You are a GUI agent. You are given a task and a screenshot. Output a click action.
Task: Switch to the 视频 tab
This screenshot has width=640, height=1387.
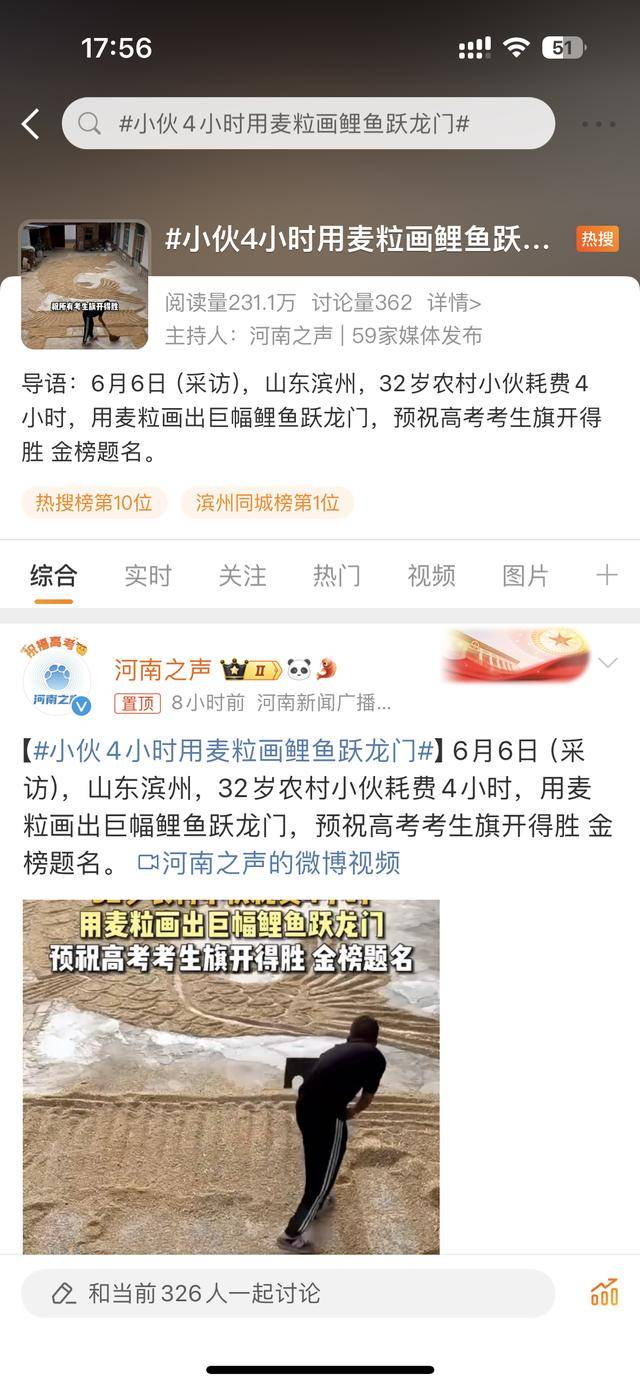(431, 576)
